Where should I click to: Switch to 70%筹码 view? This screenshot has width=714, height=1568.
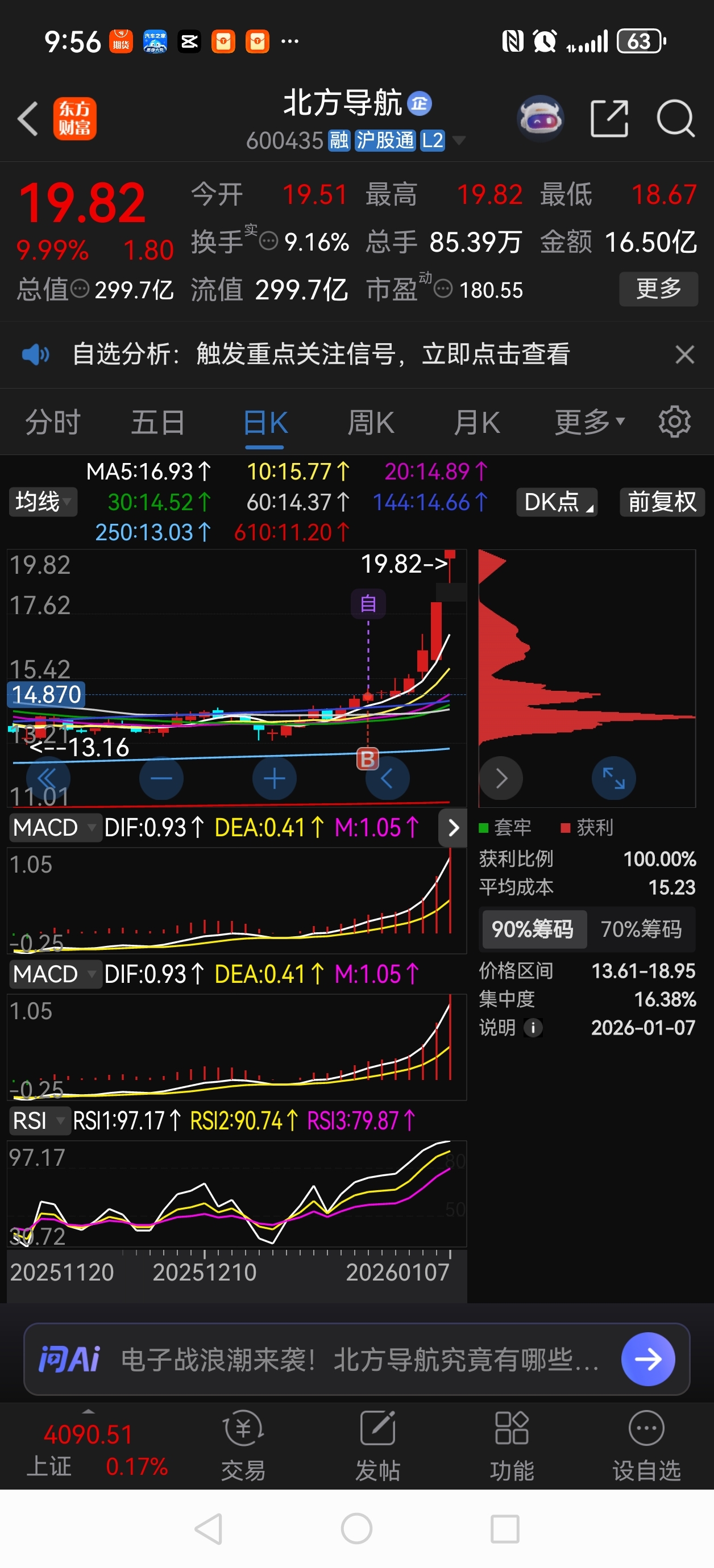[x=641, y=929]
